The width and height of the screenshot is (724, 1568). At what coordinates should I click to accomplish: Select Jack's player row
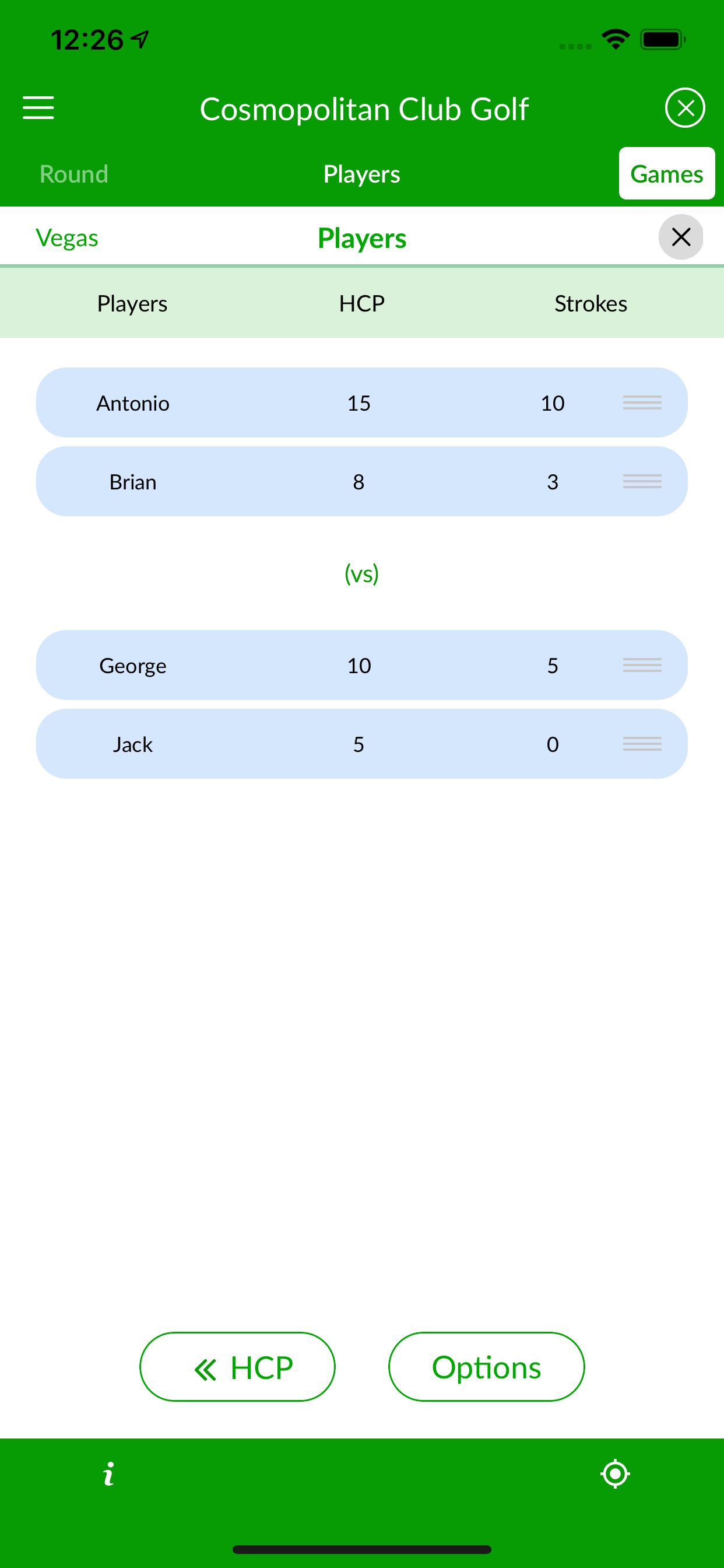[x=361, y=744]
